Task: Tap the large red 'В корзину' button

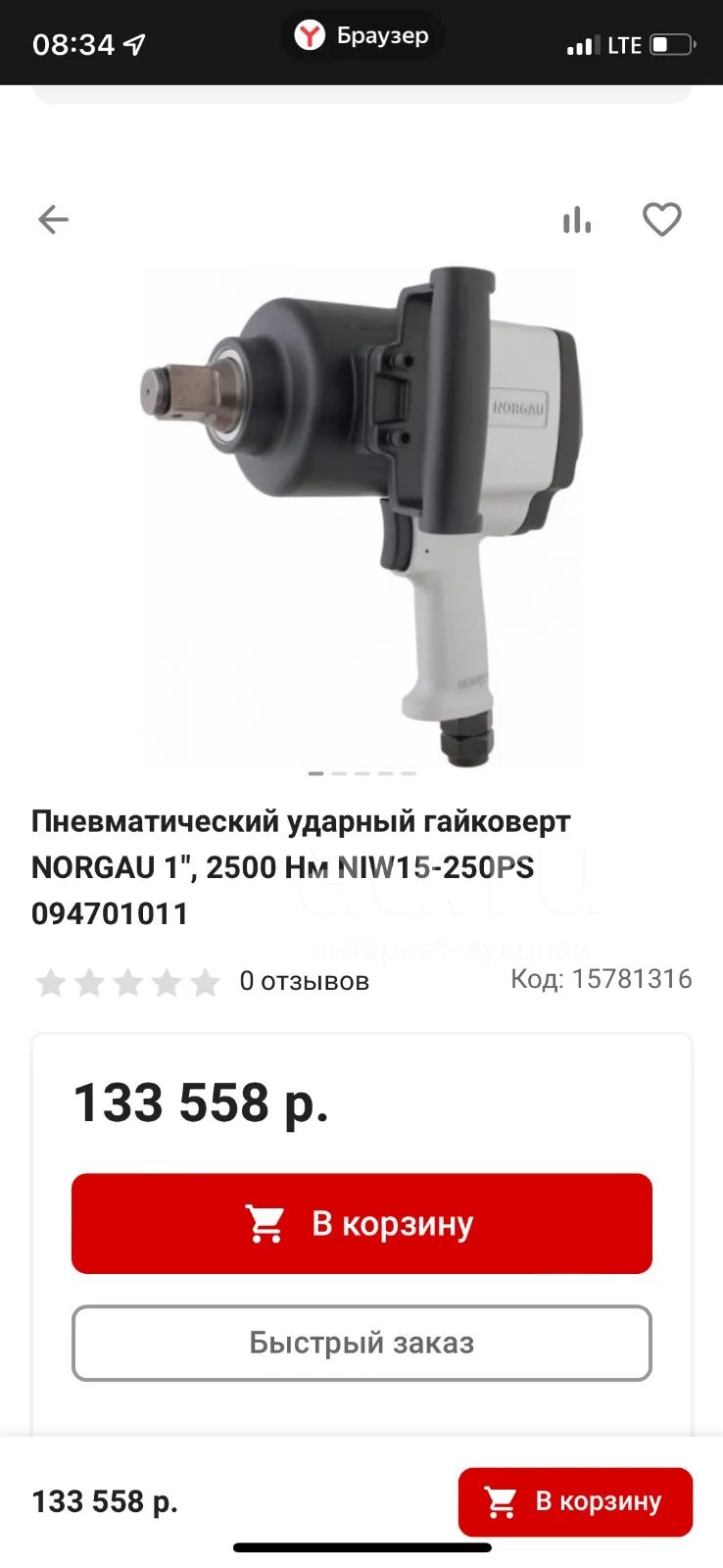Action: tap(361, 1223)
